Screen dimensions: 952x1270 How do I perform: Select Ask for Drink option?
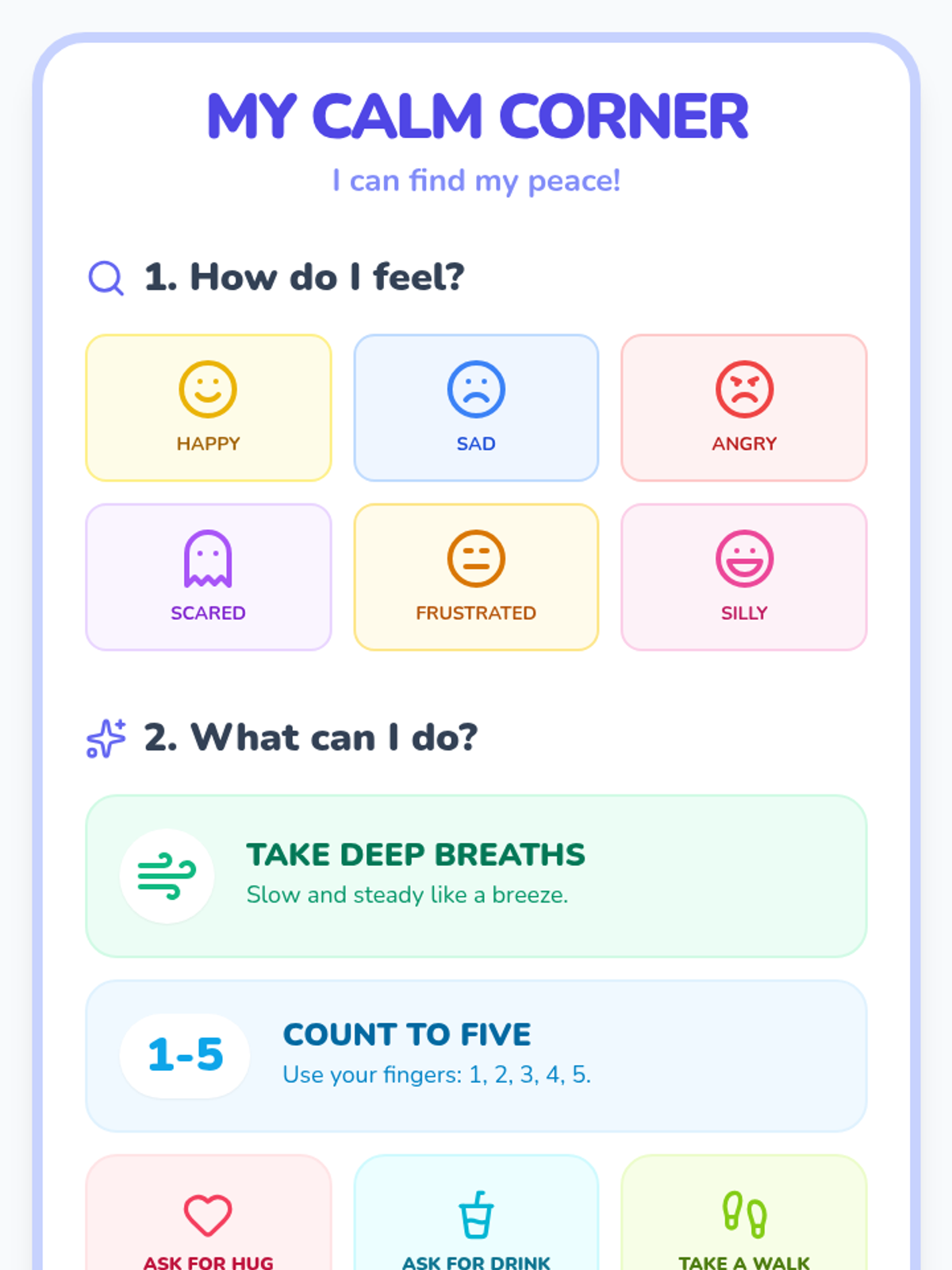(476, 1213)
